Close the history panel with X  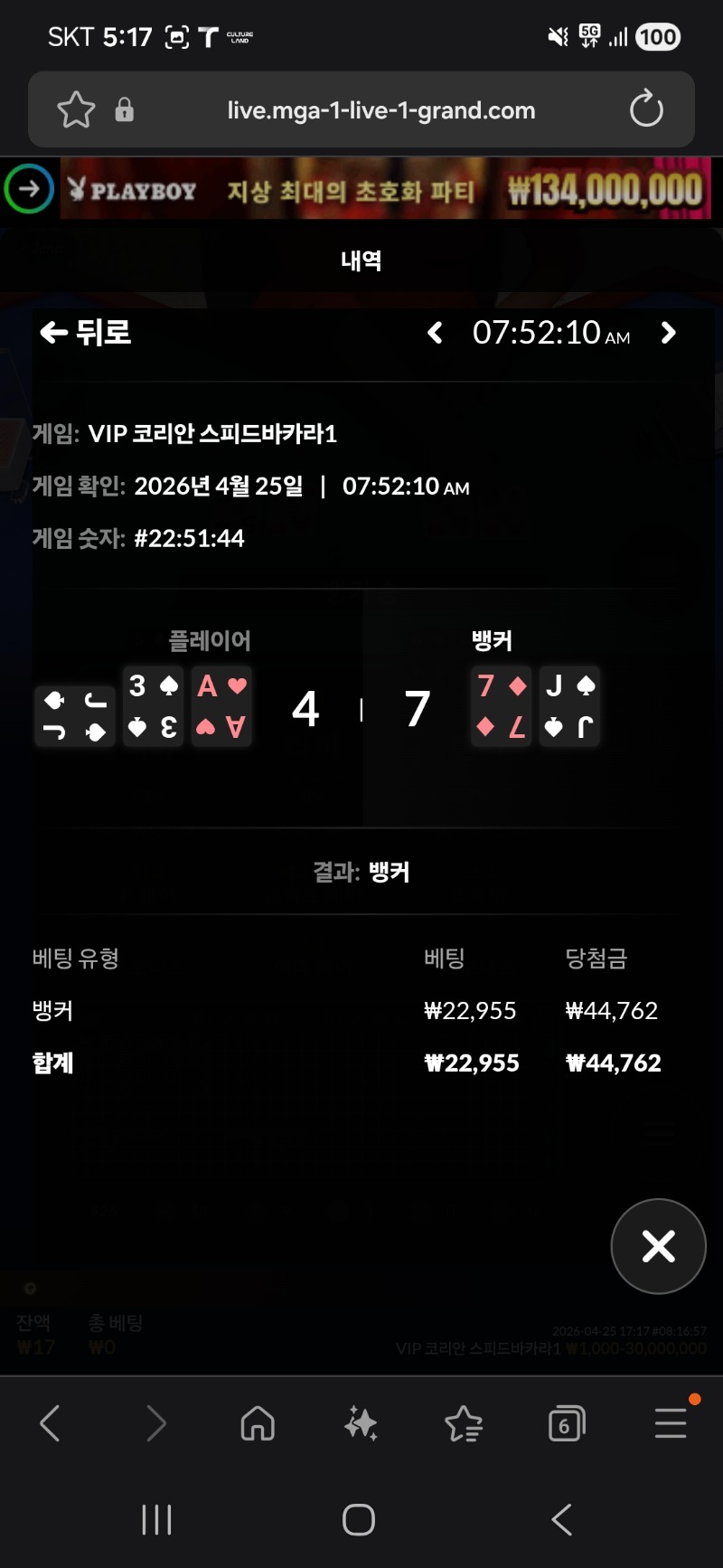[658, 1246]
